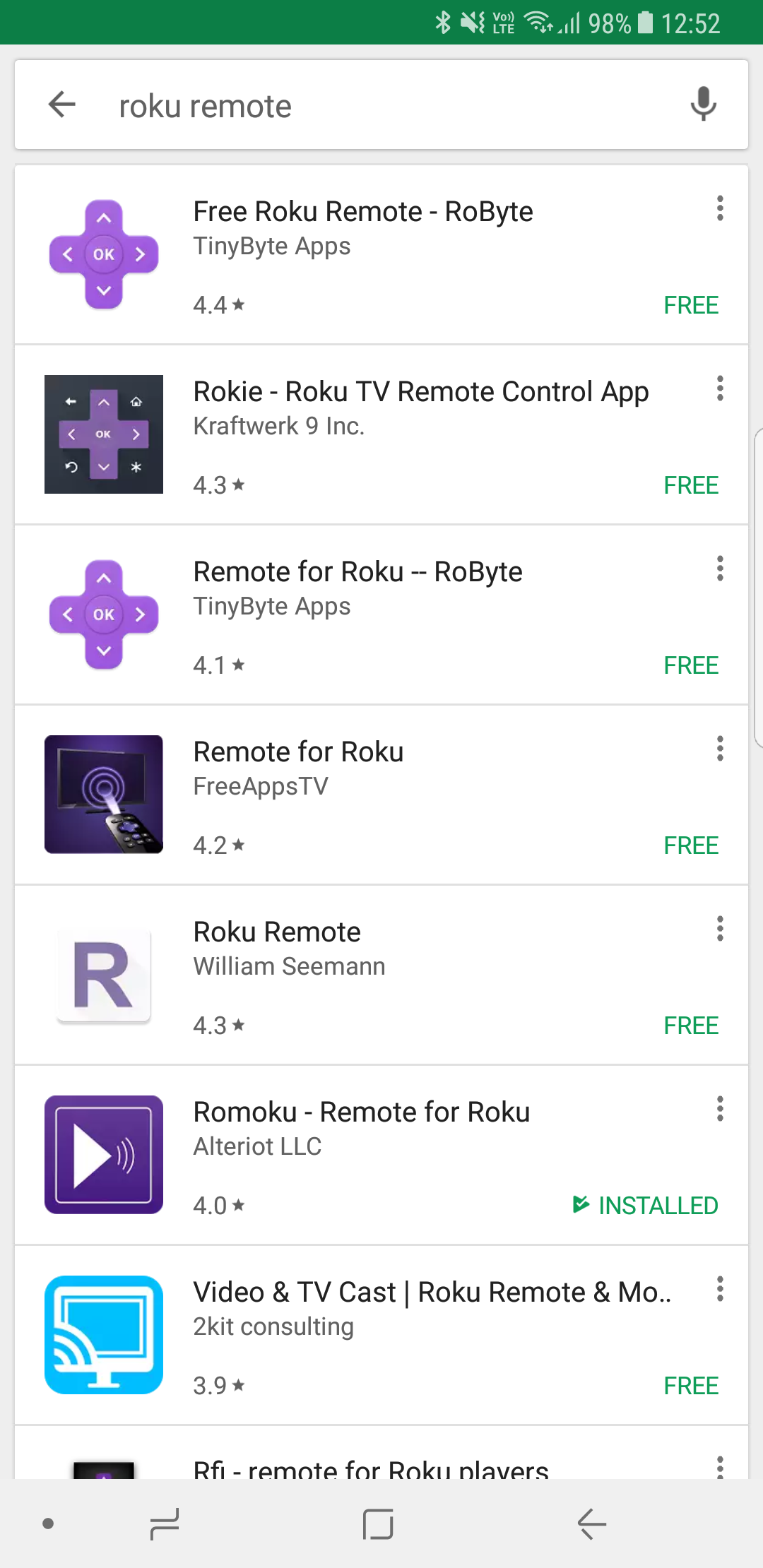Open Rfi - remote for Roku players
This screenshot has width=763, height=1568.
coord(381,1453)
